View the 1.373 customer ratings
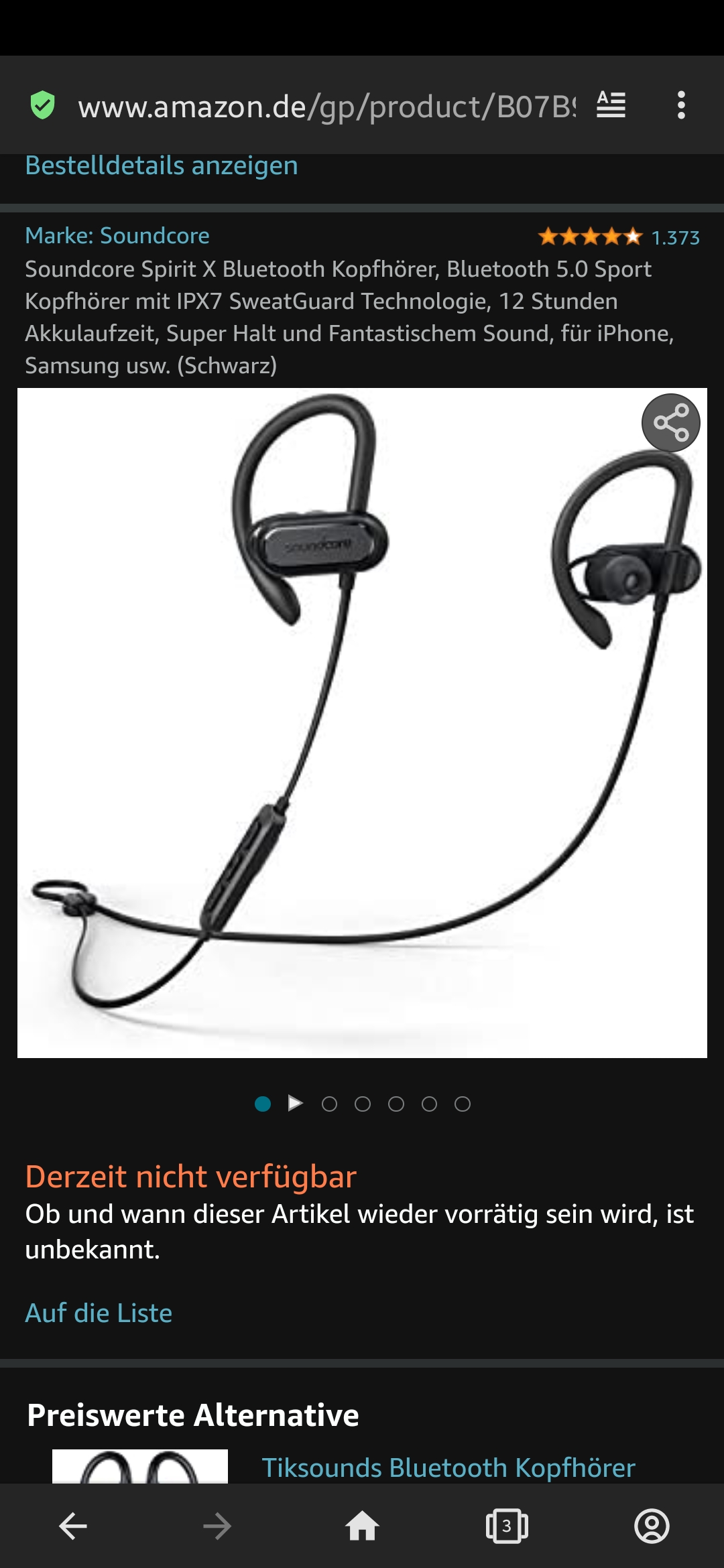 (x=675, y=238)
